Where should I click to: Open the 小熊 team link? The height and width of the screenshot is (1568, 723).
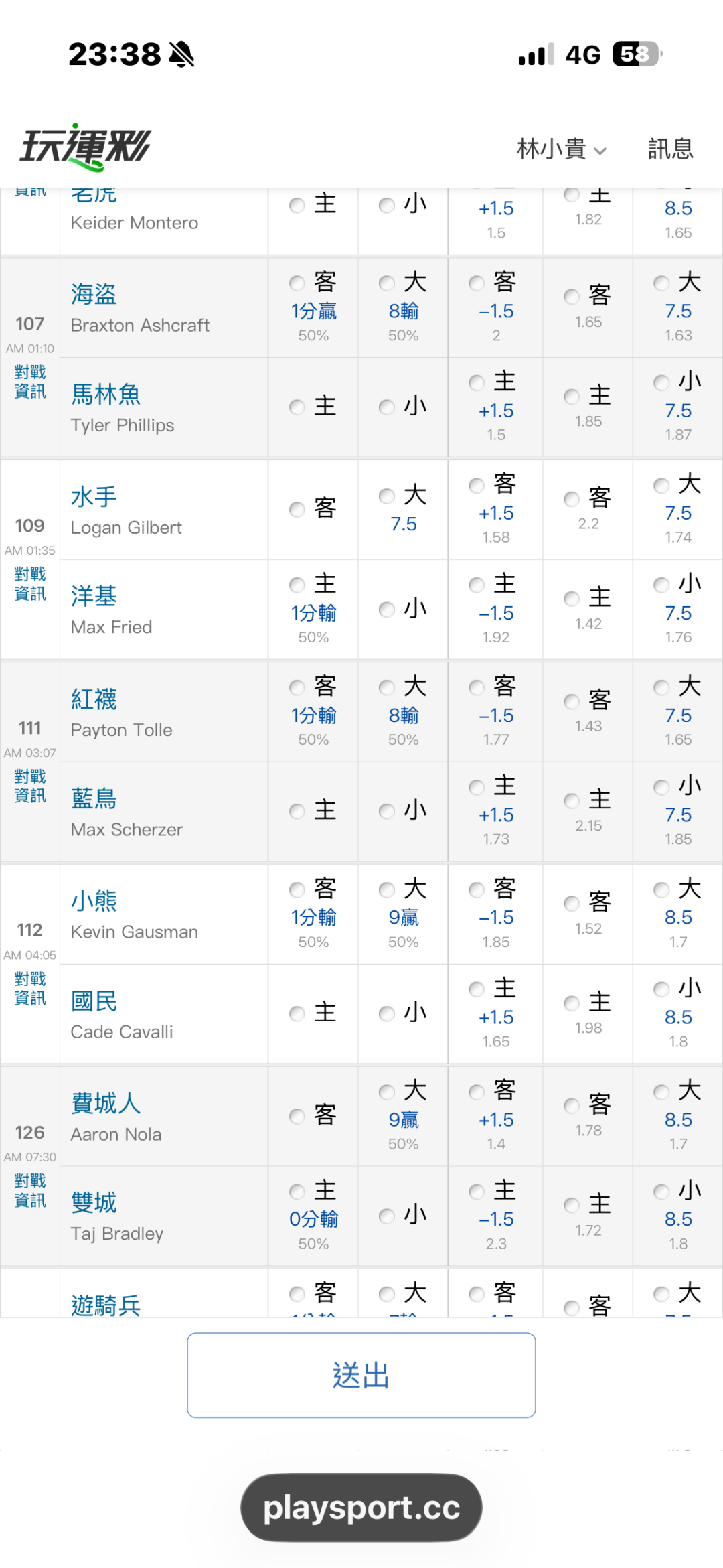(94, 900)
